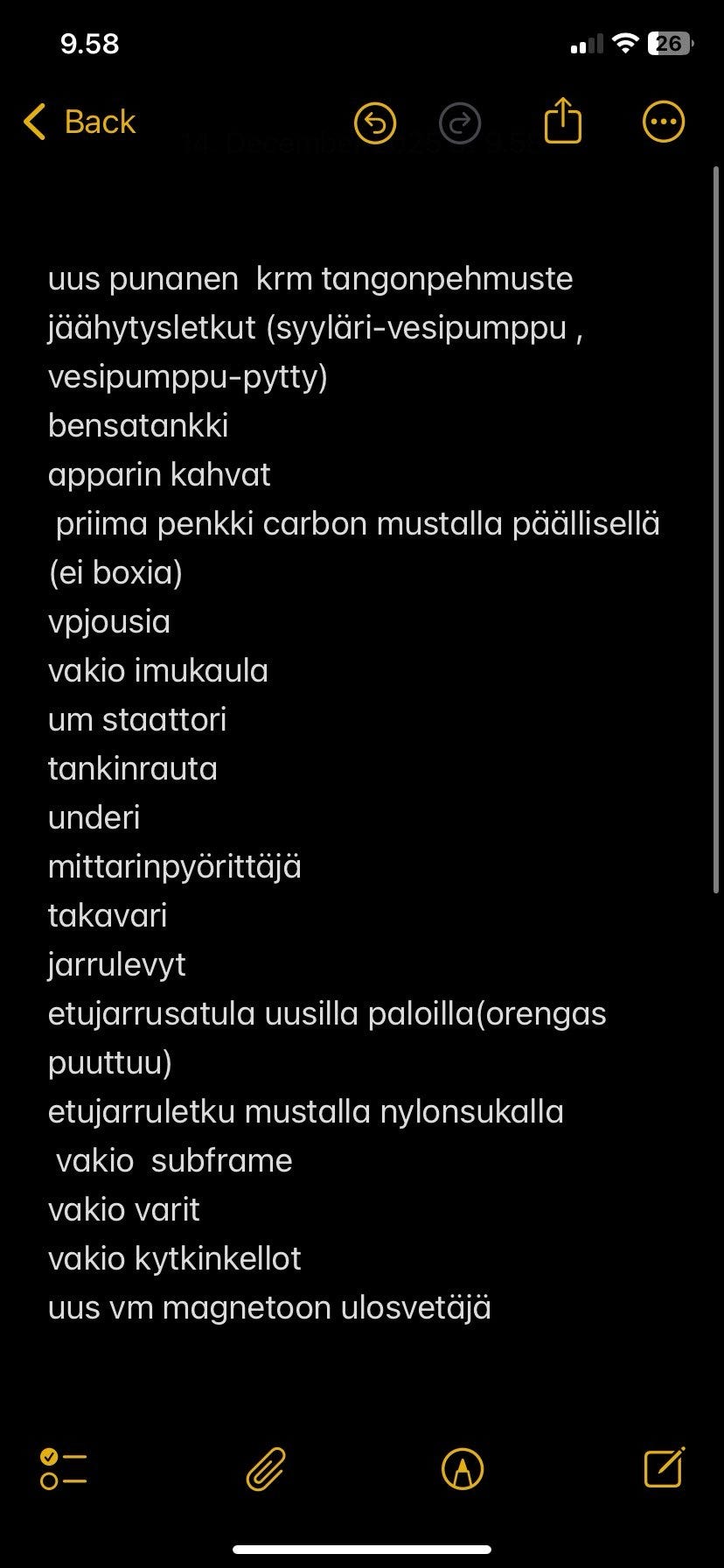Tap the home indicator bar at bottom
This screenshot has width=724, height=1568.
(362, 1550)
